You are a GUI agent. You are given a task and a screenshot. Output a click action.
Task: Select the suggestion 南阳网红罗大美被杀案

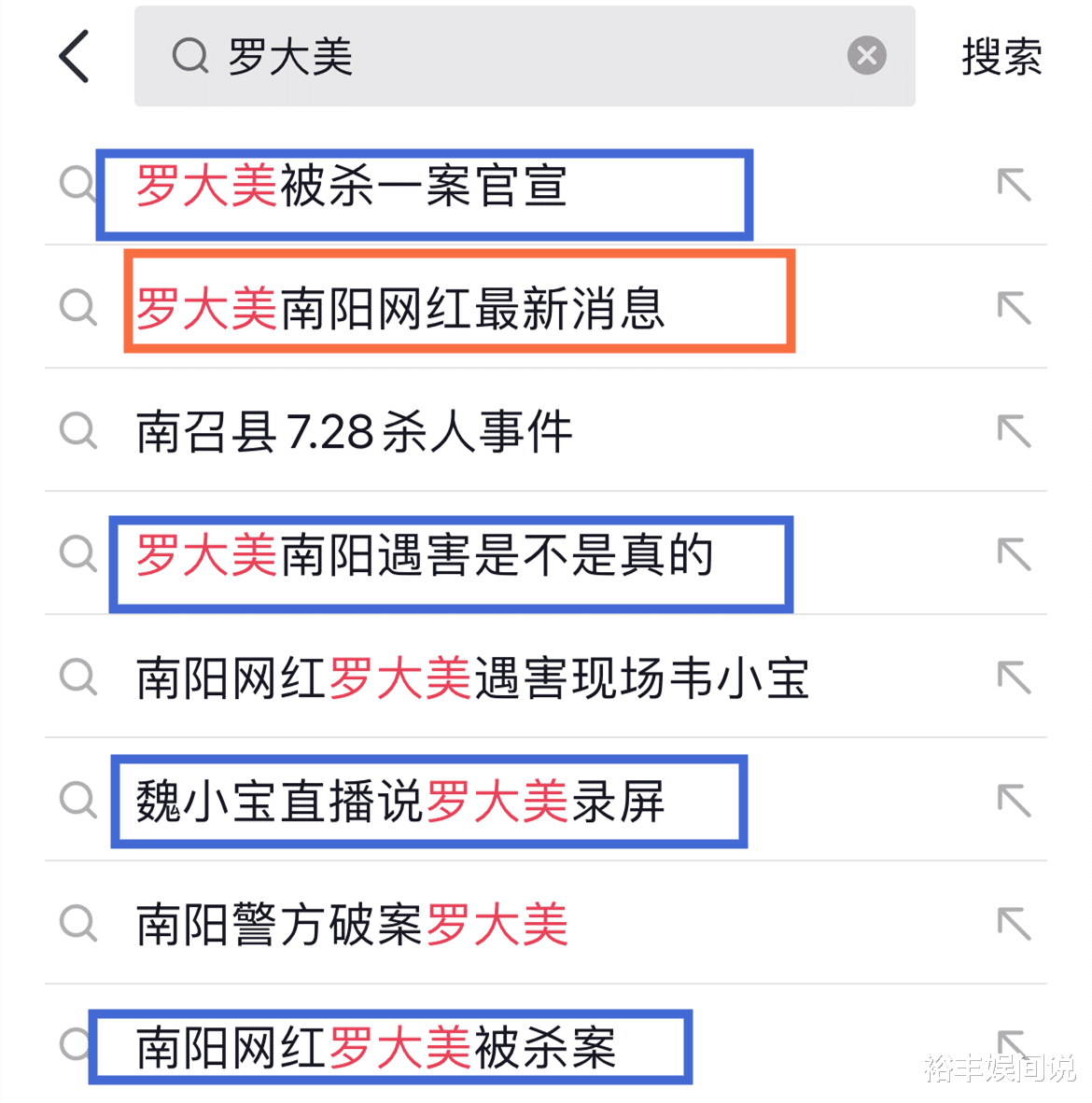point(373,1045)
